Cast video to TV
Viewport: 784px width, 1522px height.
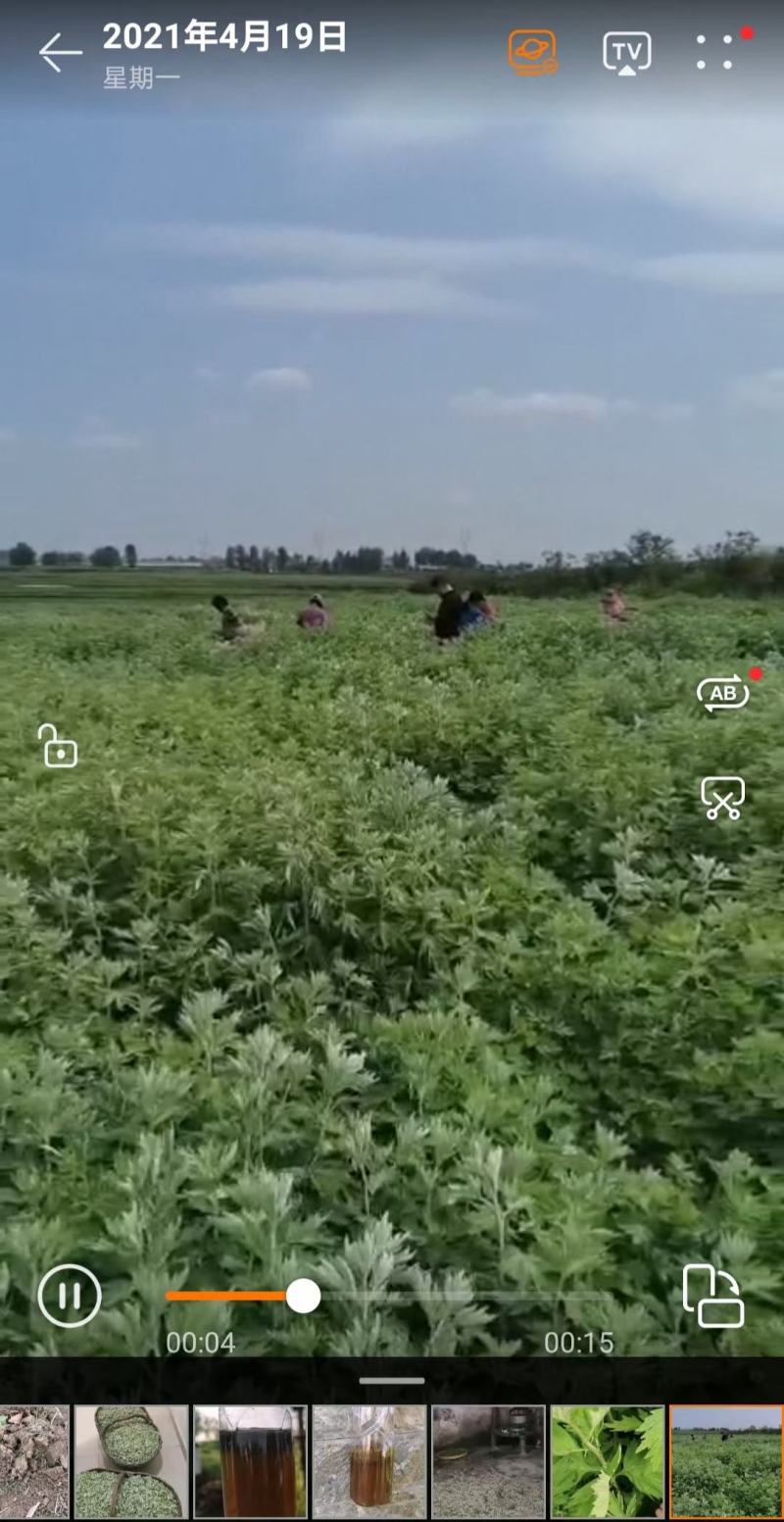pyautogui.click(x=627, y=52)
